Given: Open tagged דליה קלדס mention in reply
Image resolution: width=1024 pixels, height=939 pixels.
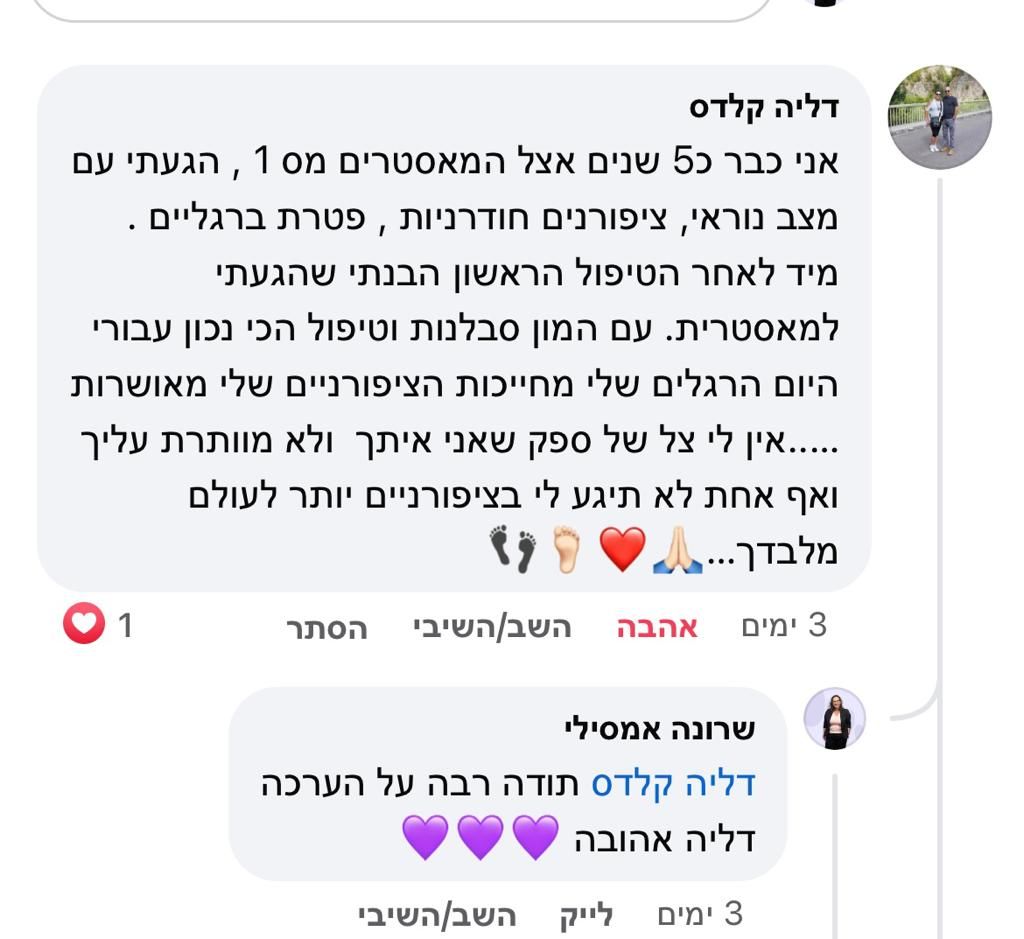Looking at the screenshot, I should click(x=674, y=784).
